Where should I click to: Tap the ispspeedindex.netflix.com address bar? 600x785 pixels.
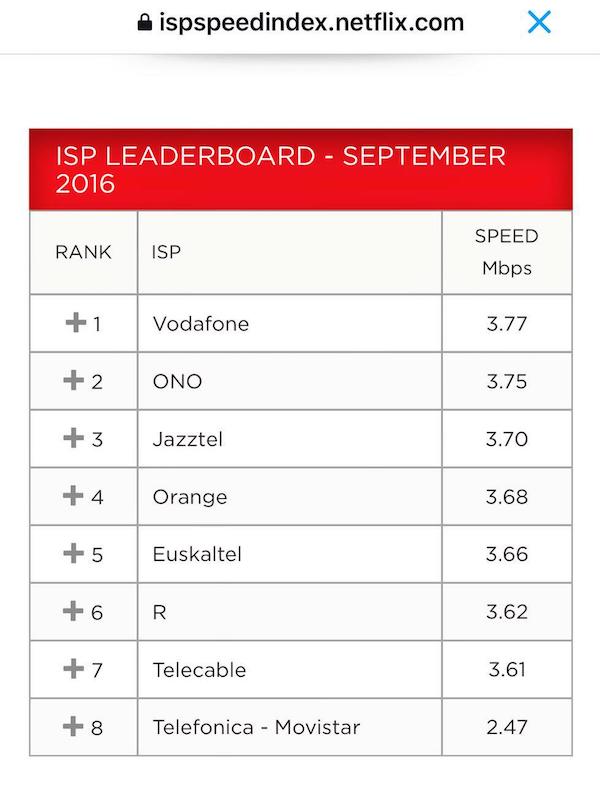tap(300, 22)
